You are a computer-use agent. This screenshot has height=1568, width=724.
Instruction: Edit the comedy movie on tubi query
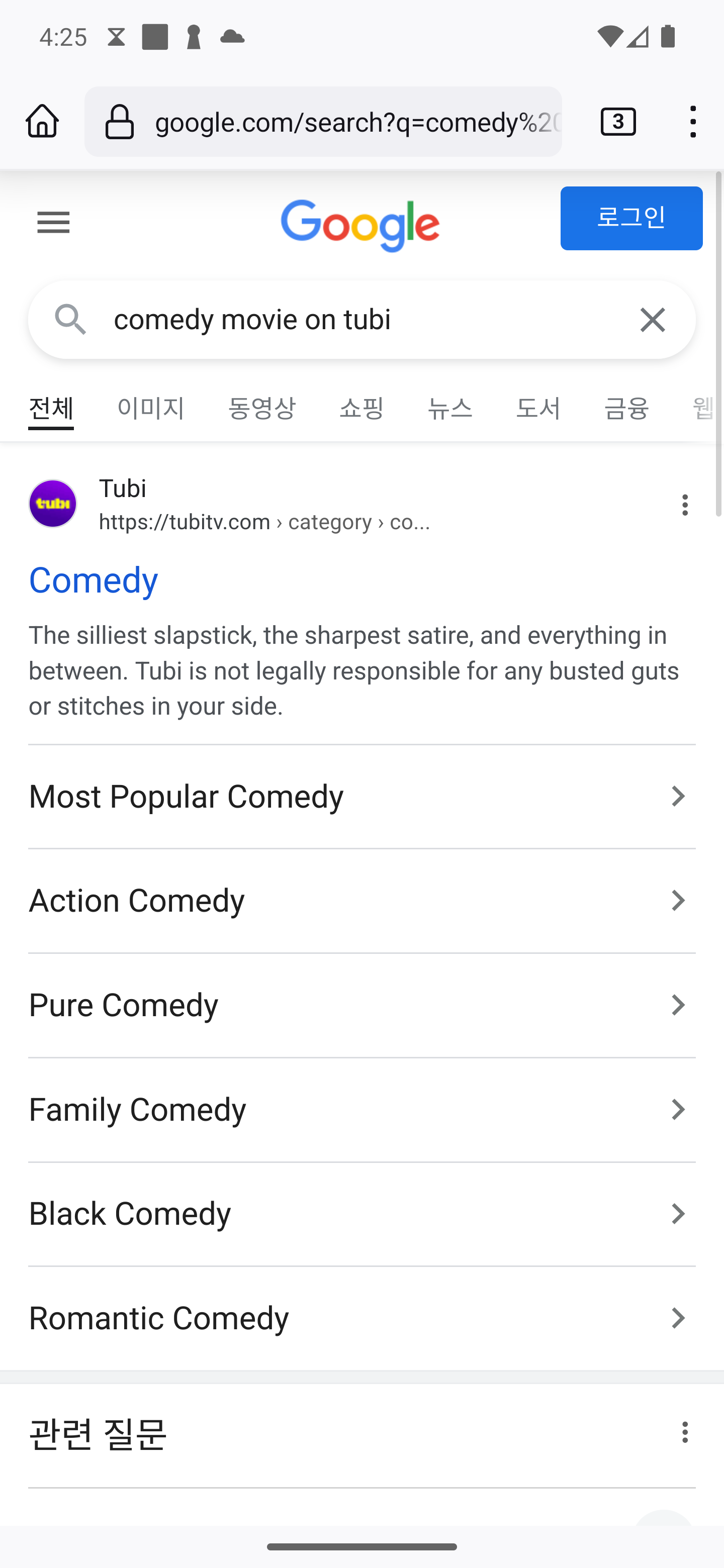click(x=366, y=320)
